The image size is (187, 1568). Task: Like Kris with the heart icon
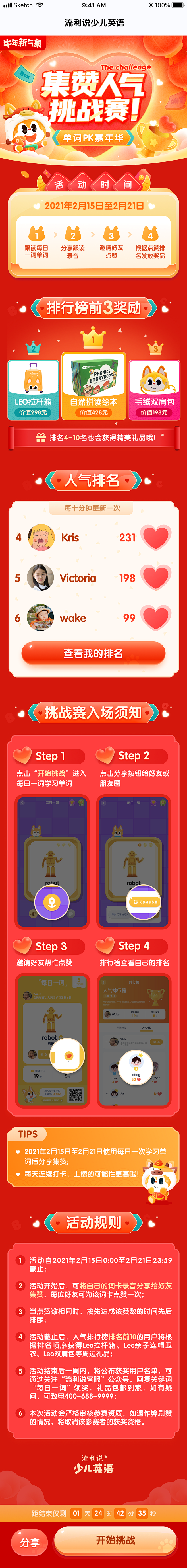pyautogui.click(x=155, y=537)
